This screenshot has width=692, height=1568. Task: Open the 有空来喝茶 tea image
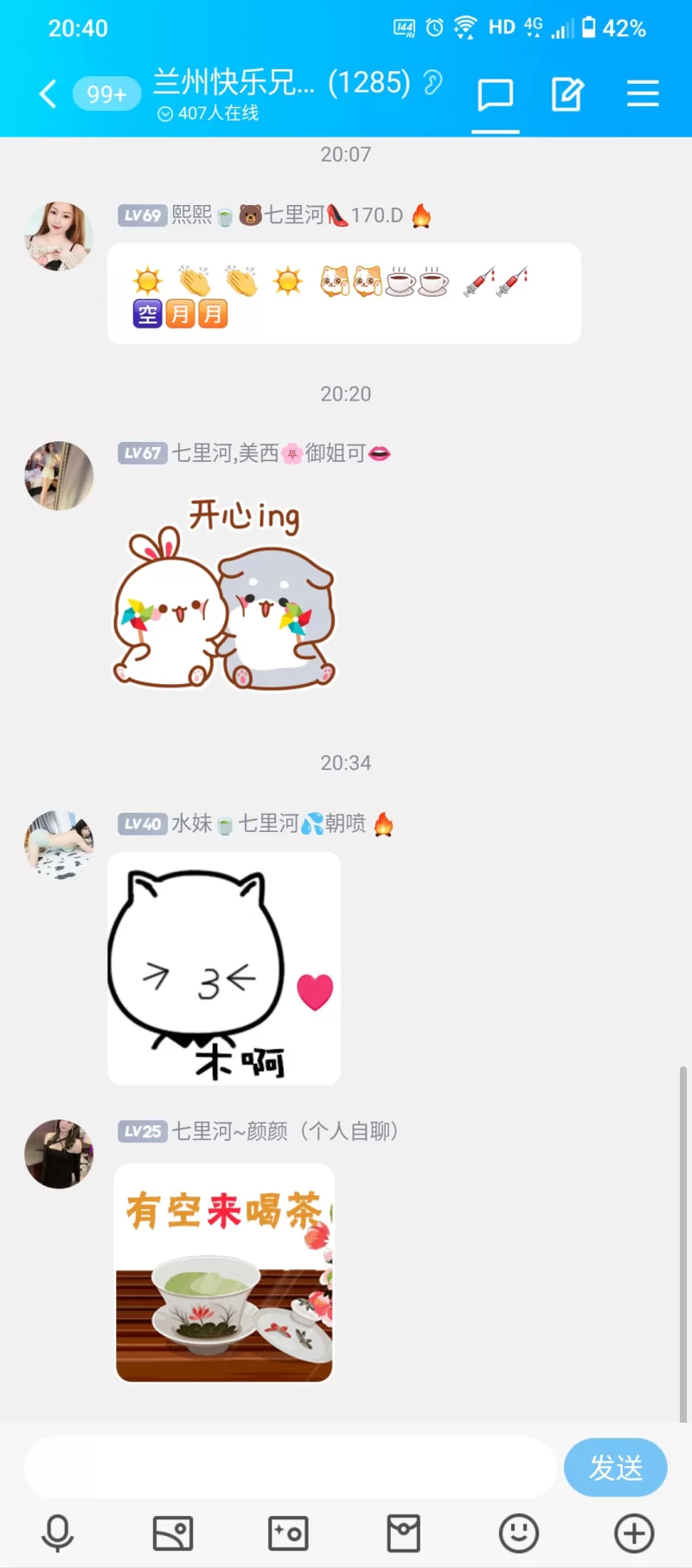coord(224,1273)
